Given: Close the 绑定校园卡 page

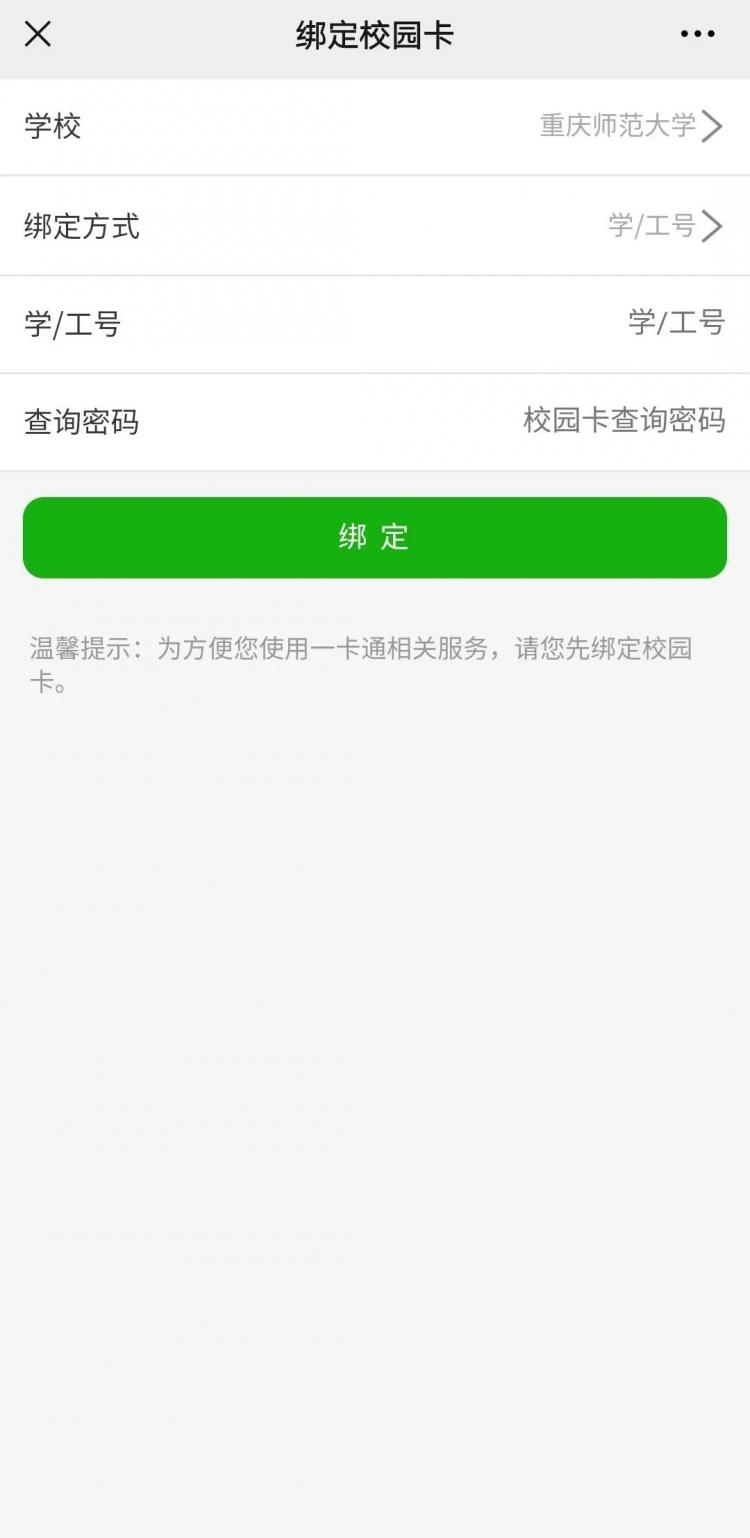Looking at the screenshot, I should [38, 34].
